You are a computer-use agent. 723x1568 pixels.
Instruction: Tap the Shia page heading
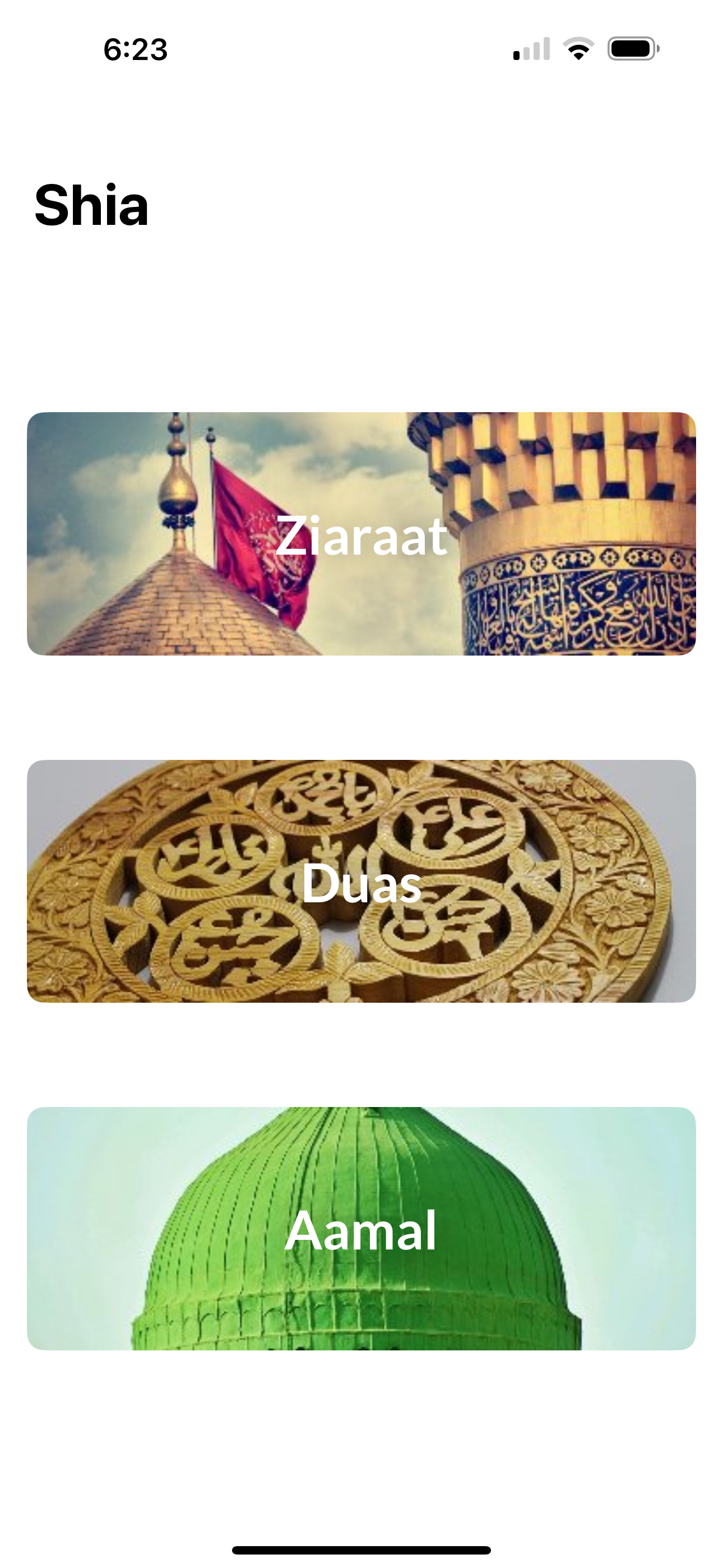point(91,206)
